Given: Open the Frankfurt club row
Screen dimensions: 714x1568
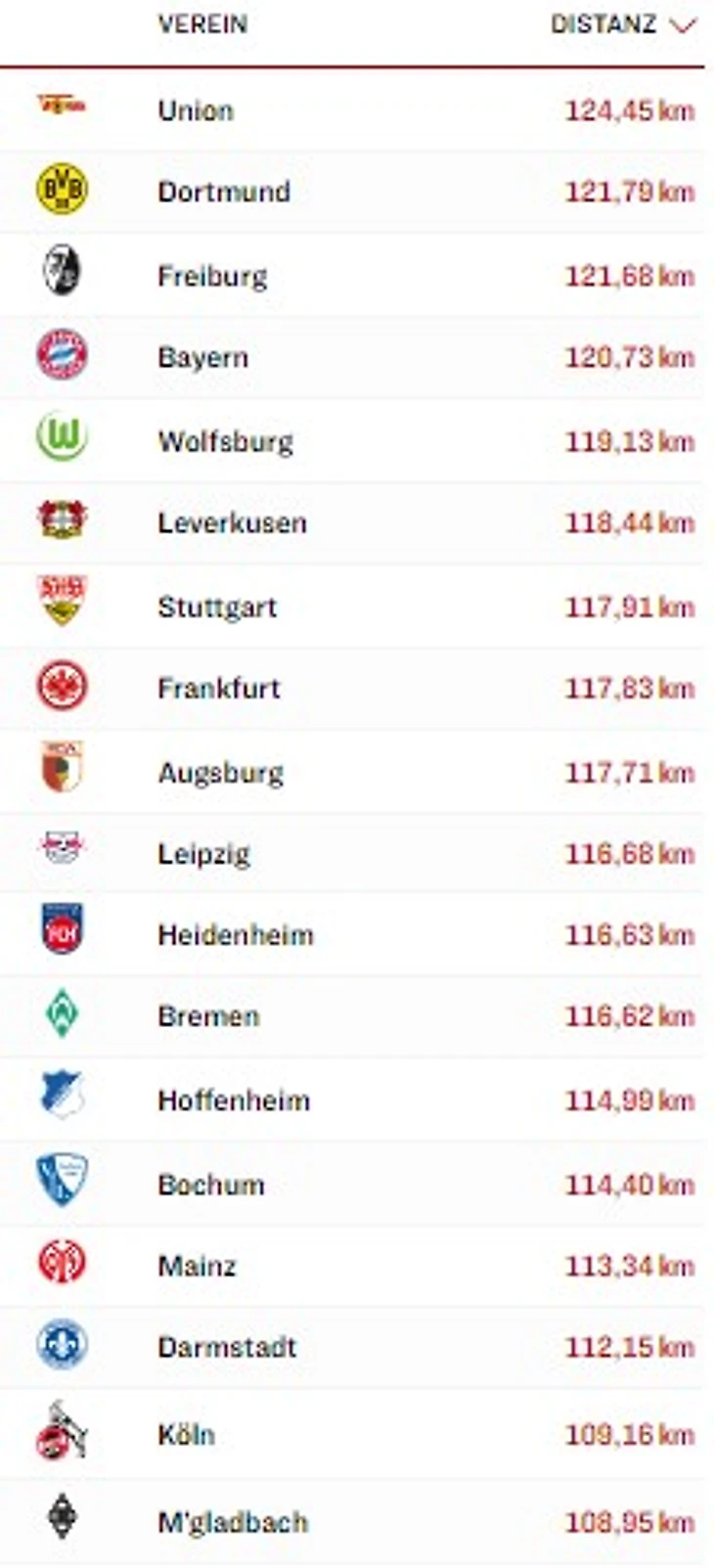Looking at the screenshot, I should [219, 689].
